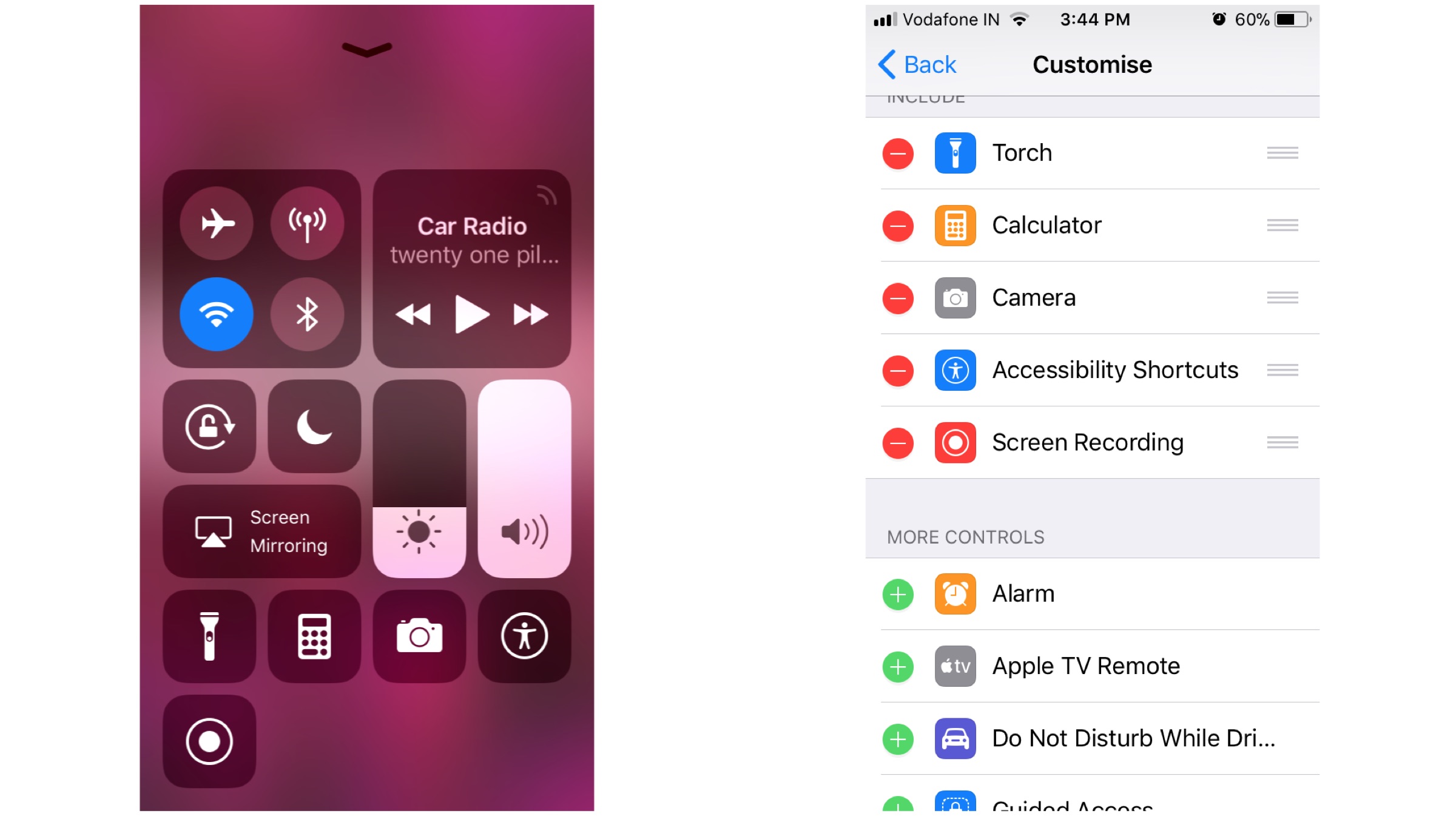Remove Torch from included controls

pyautogui.click(x=898, y=153)
